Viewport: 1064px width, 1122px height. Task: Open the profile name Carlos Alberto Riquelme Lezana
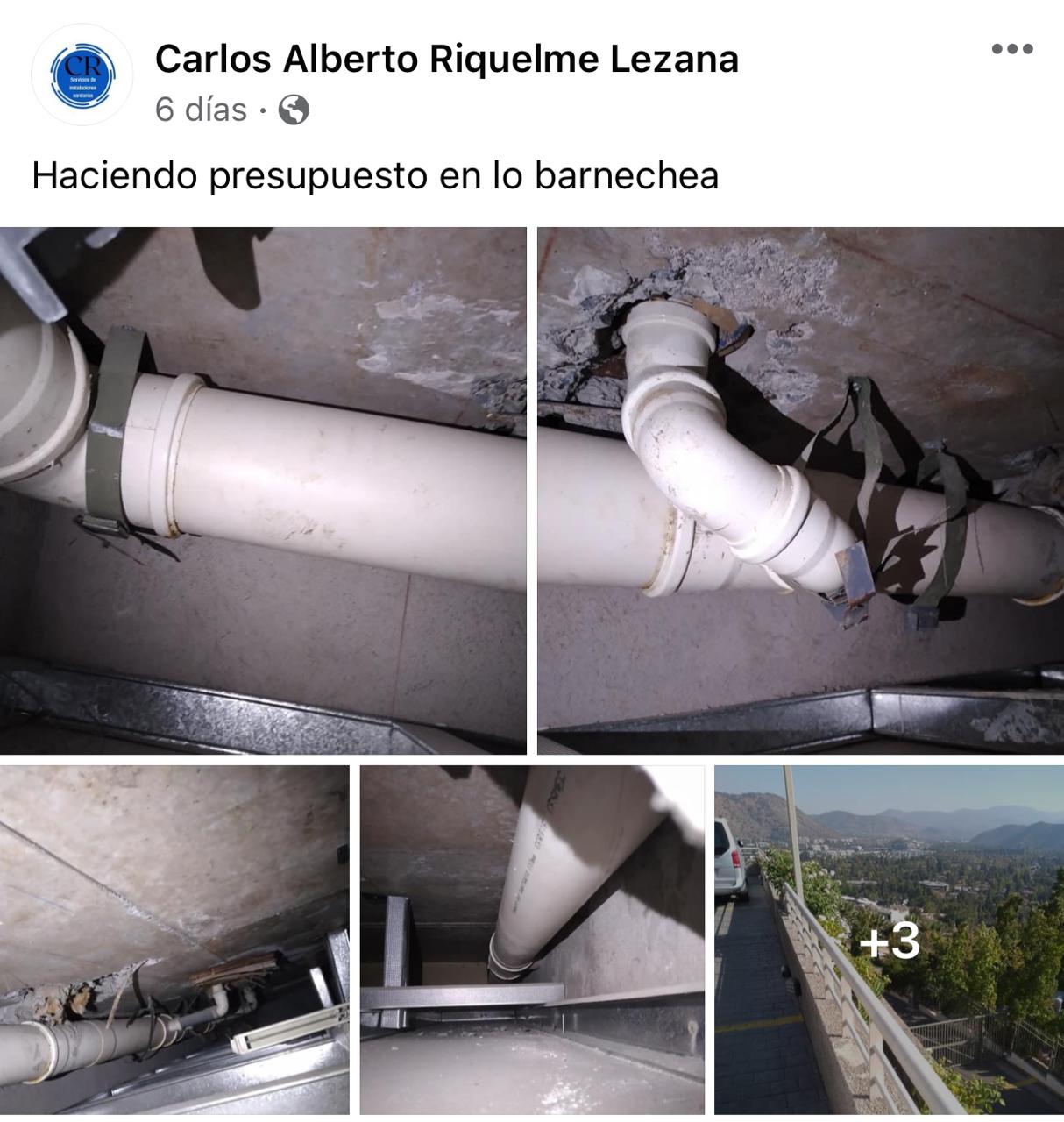pos(446,59)
